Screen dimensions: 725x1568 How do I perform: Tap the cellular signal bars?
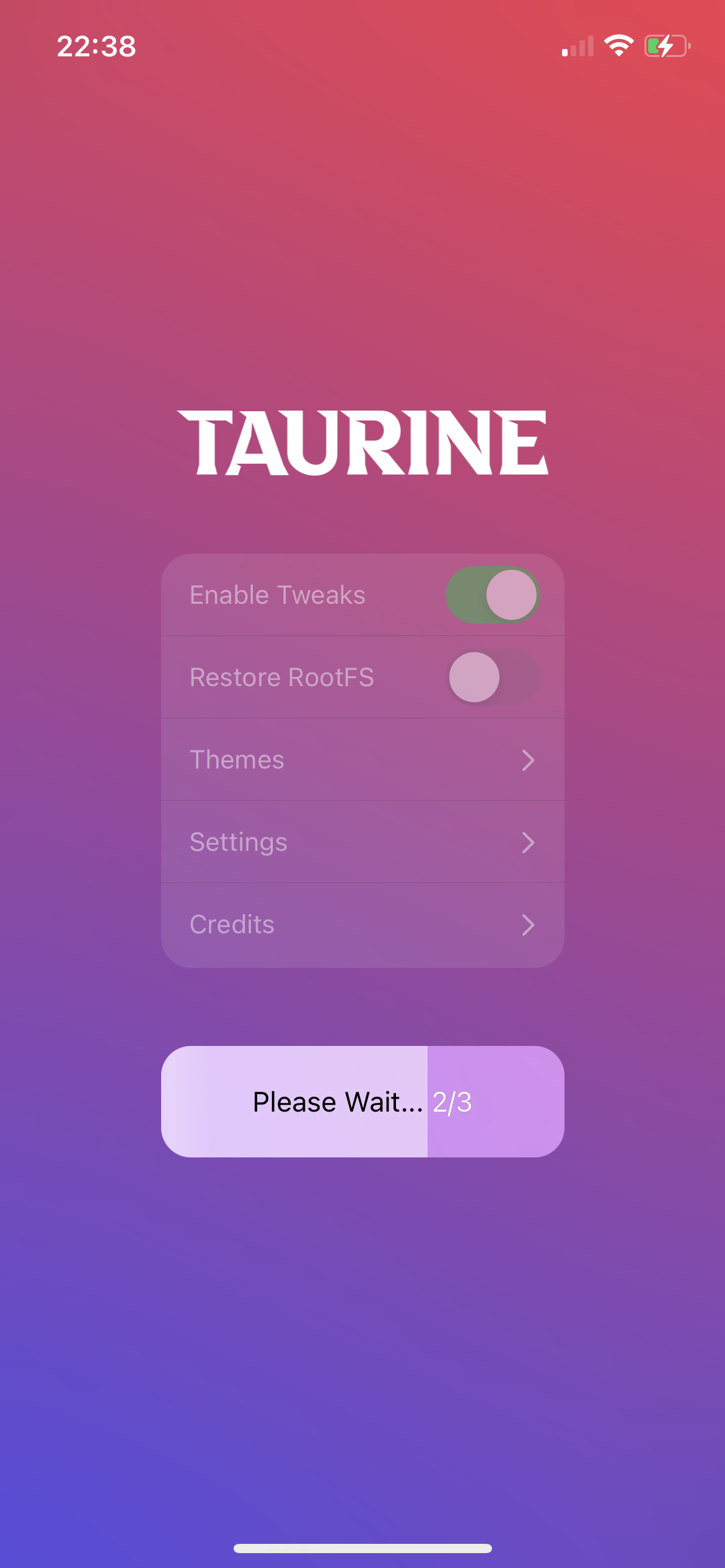[x=576, y=46]
